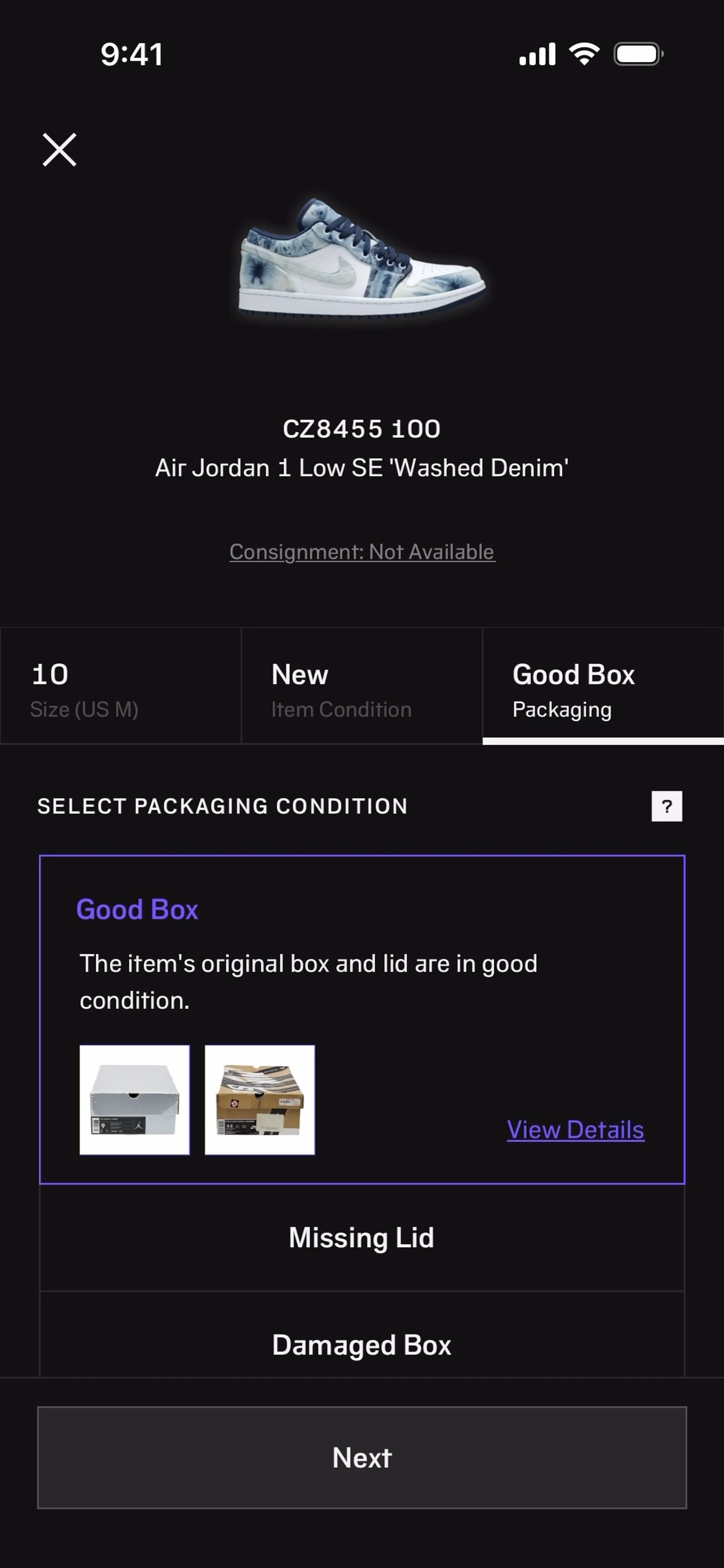View the white Jordan box example photo
The height and width of the screenshot is (1568, 724).
point(135,1099)
